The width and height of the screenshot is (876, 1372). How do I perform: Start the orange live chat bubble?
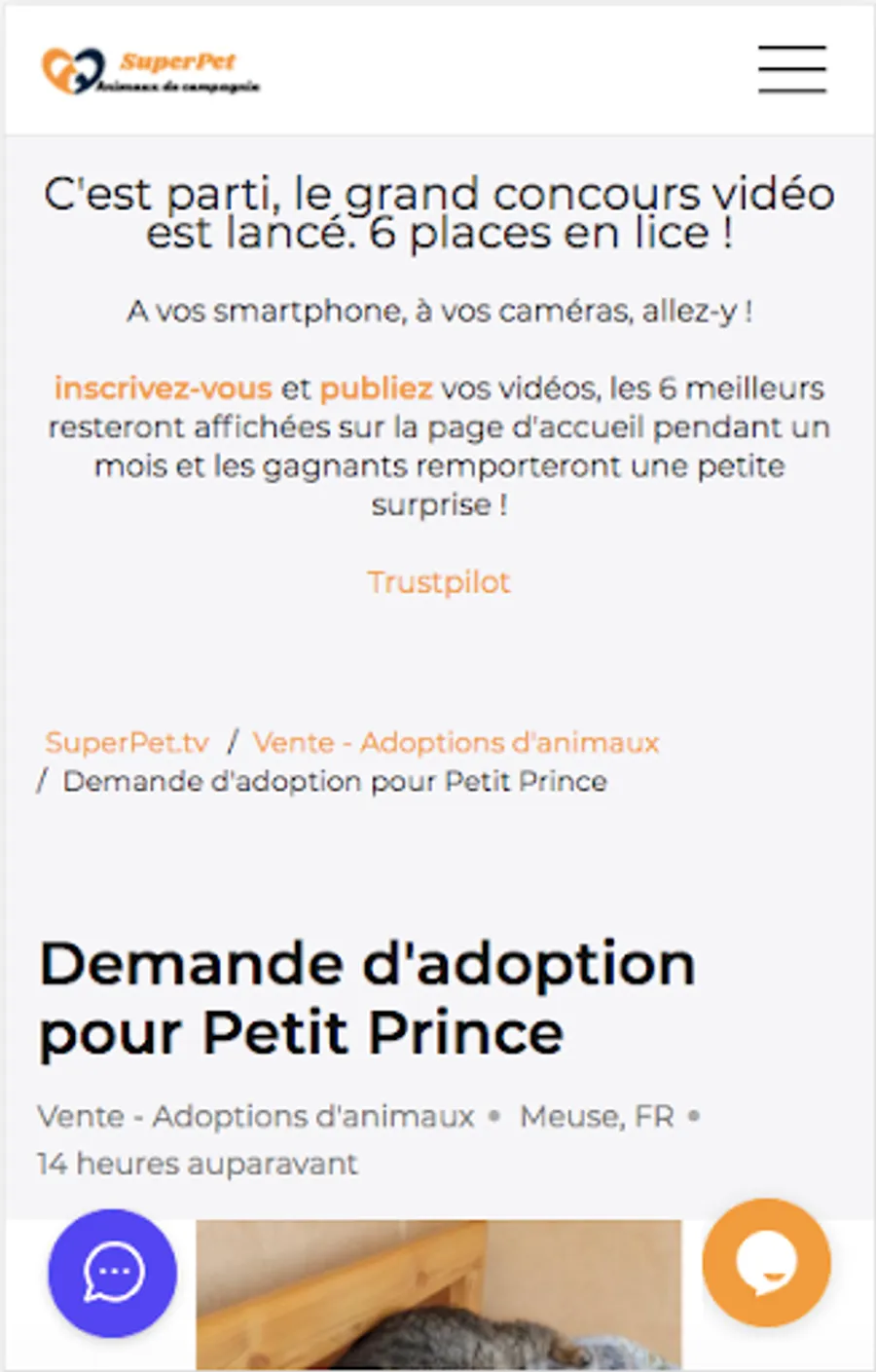766,1263
